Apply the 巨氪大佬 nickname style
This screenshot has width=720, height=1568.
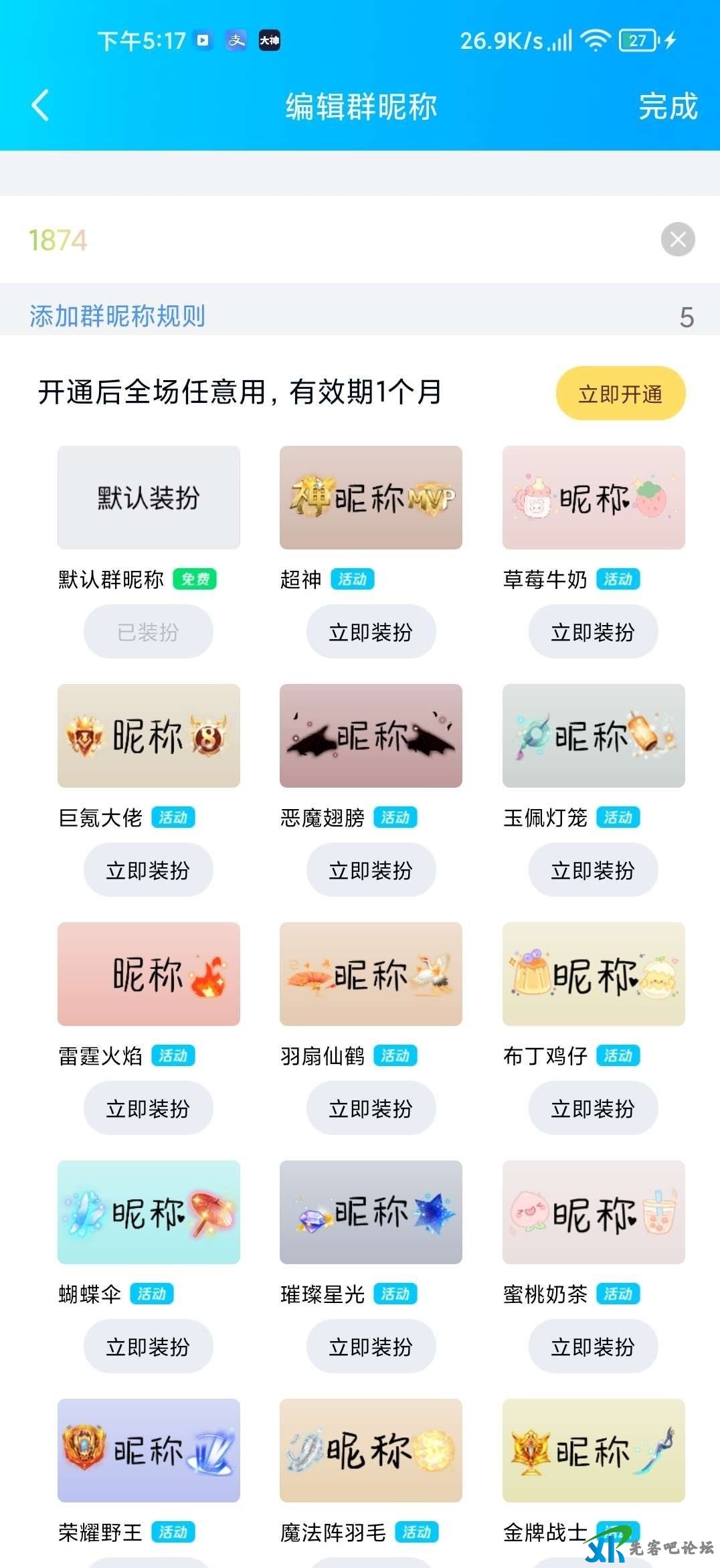point(148,870)
